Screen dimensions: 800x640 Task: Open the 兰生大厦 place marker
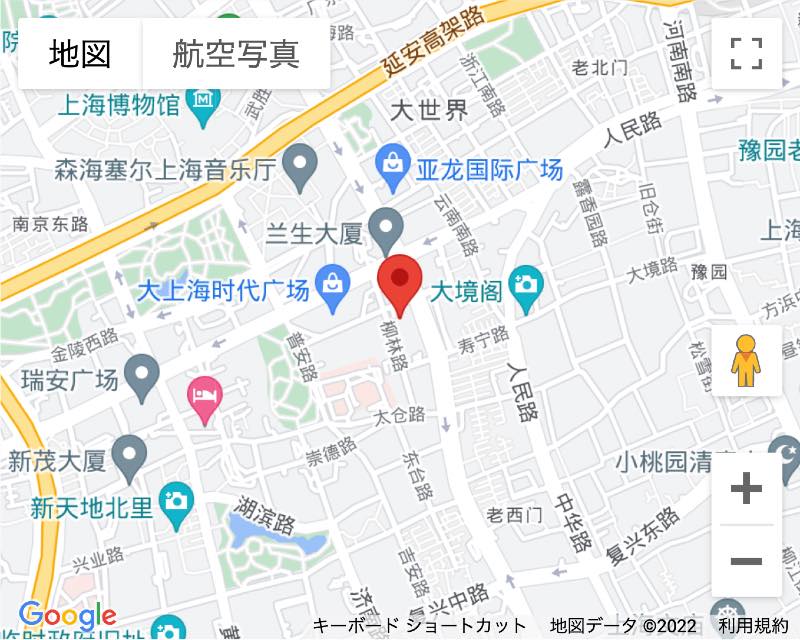[x=386, y=230]
